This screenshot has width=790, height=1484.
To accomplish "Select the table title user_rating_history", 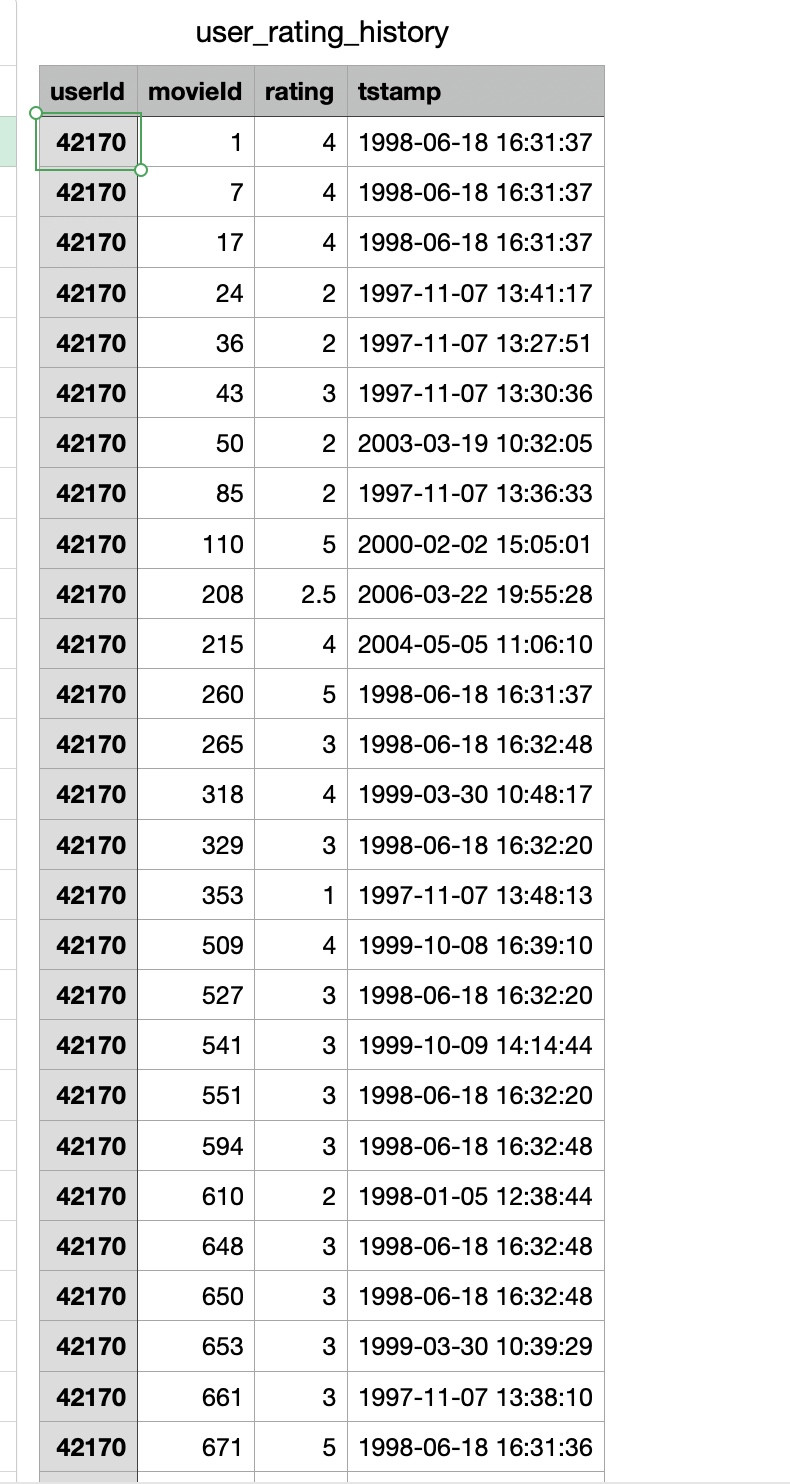I will (322, 33).
